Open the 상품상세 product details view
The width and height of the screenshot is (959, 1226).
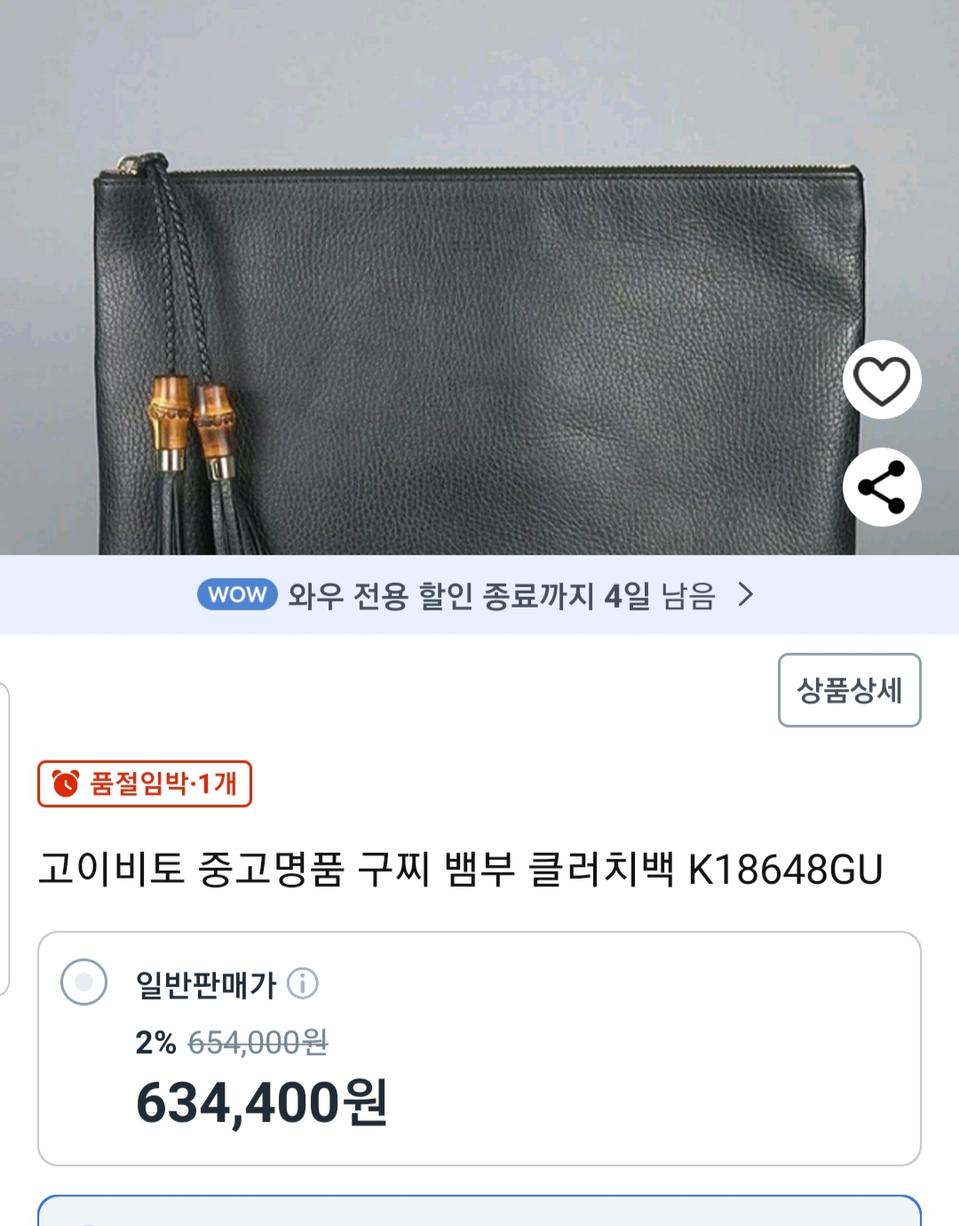tap(849, 691)
